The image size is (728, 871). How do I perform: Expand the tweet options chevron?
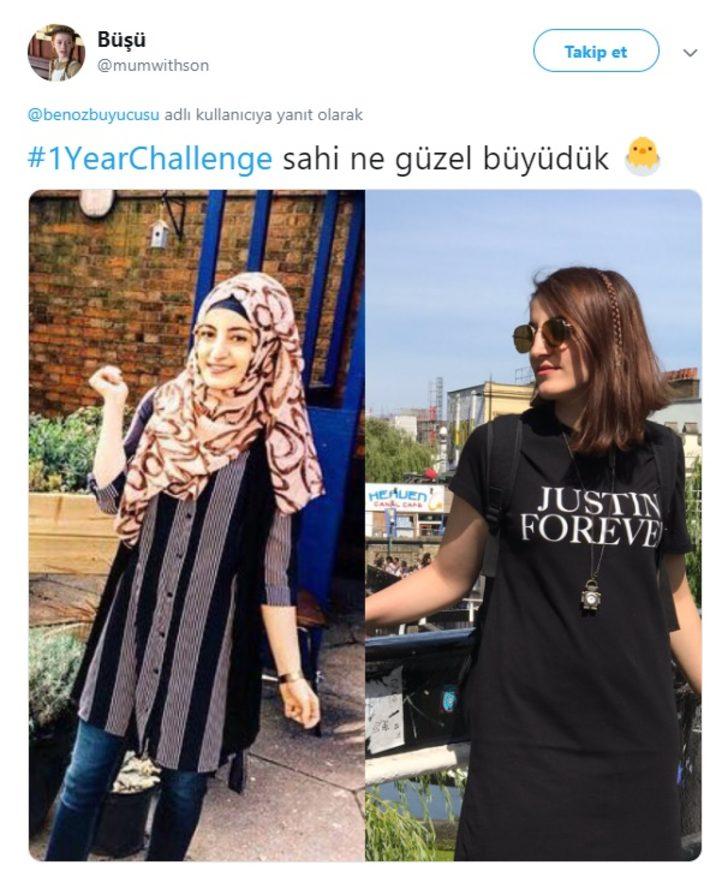click(690, 52)
